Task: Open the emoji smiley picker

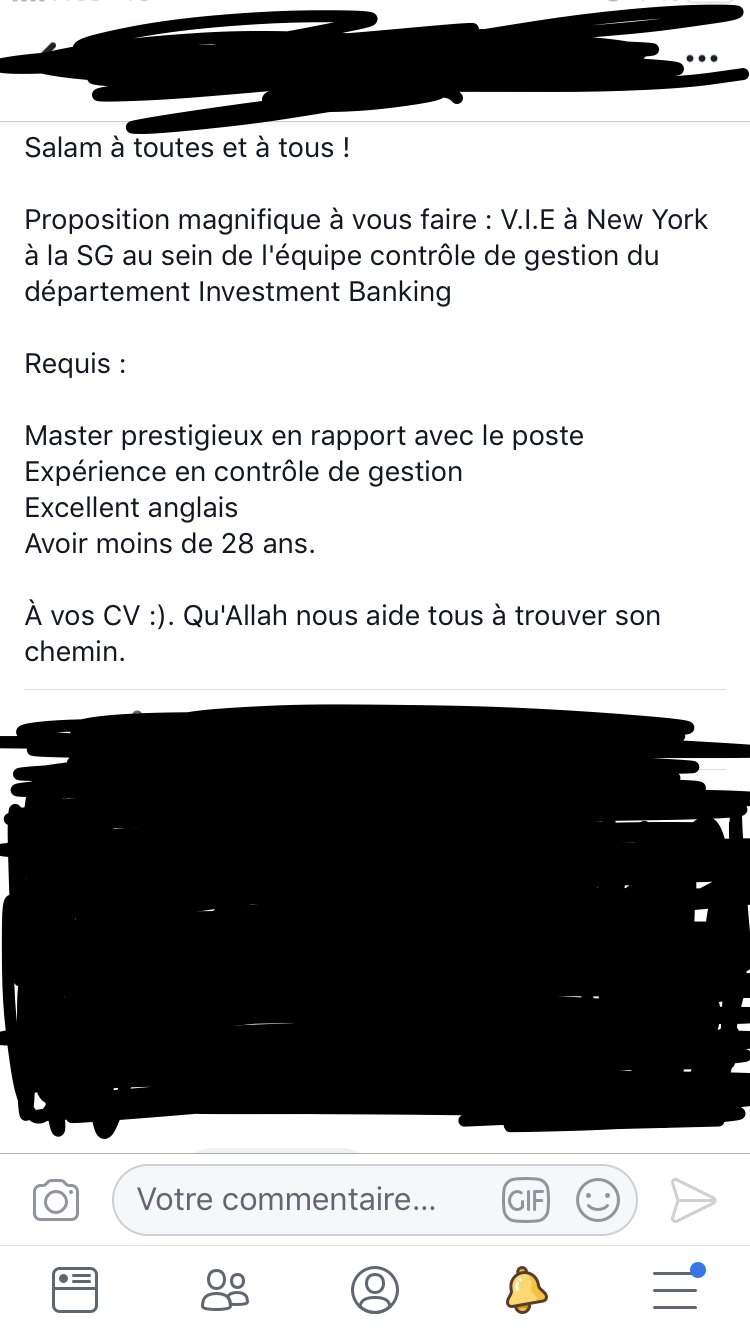Action: [x=598, y=1200]
